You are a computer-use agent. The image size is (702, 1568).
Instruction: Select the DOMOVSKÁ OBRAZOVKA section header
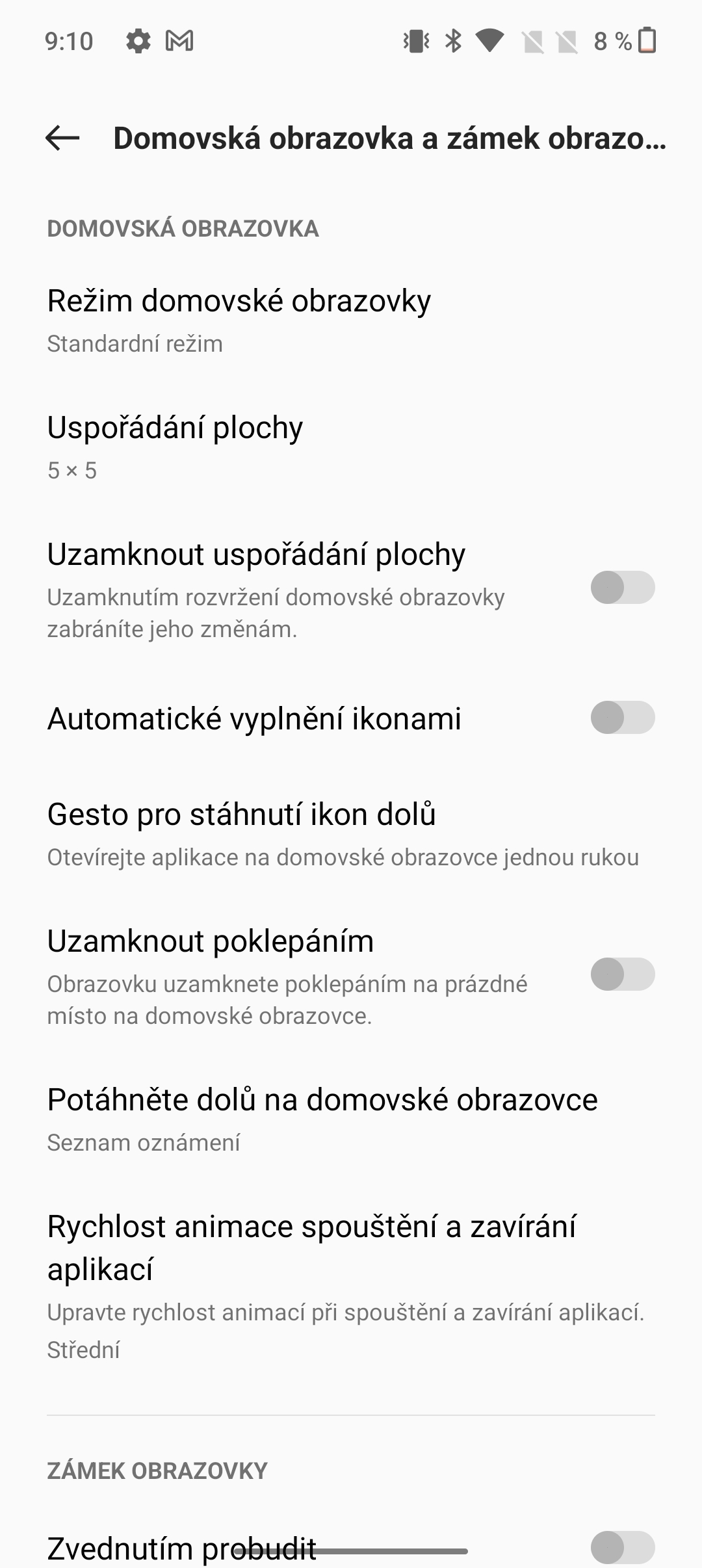[x=182, y=229]
